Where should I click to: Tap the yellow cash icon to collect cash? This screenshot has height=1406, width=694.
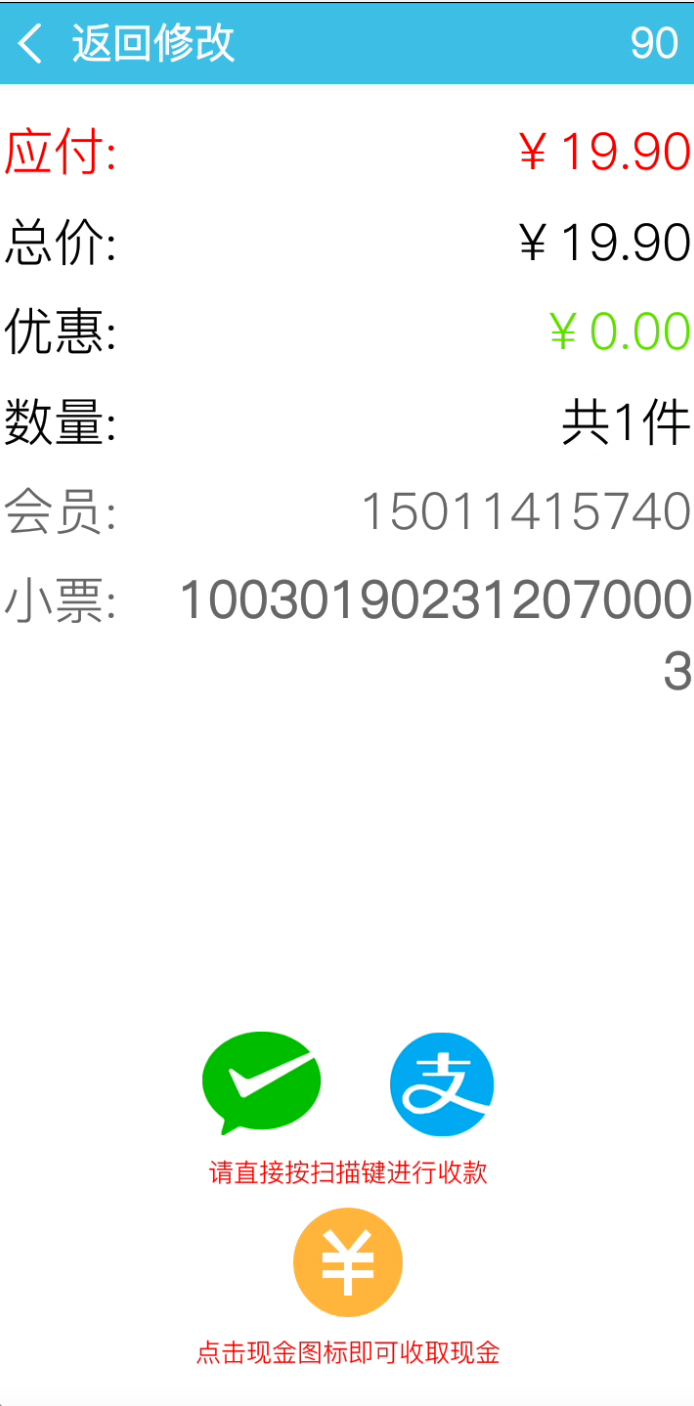(x=348, y=1262)
